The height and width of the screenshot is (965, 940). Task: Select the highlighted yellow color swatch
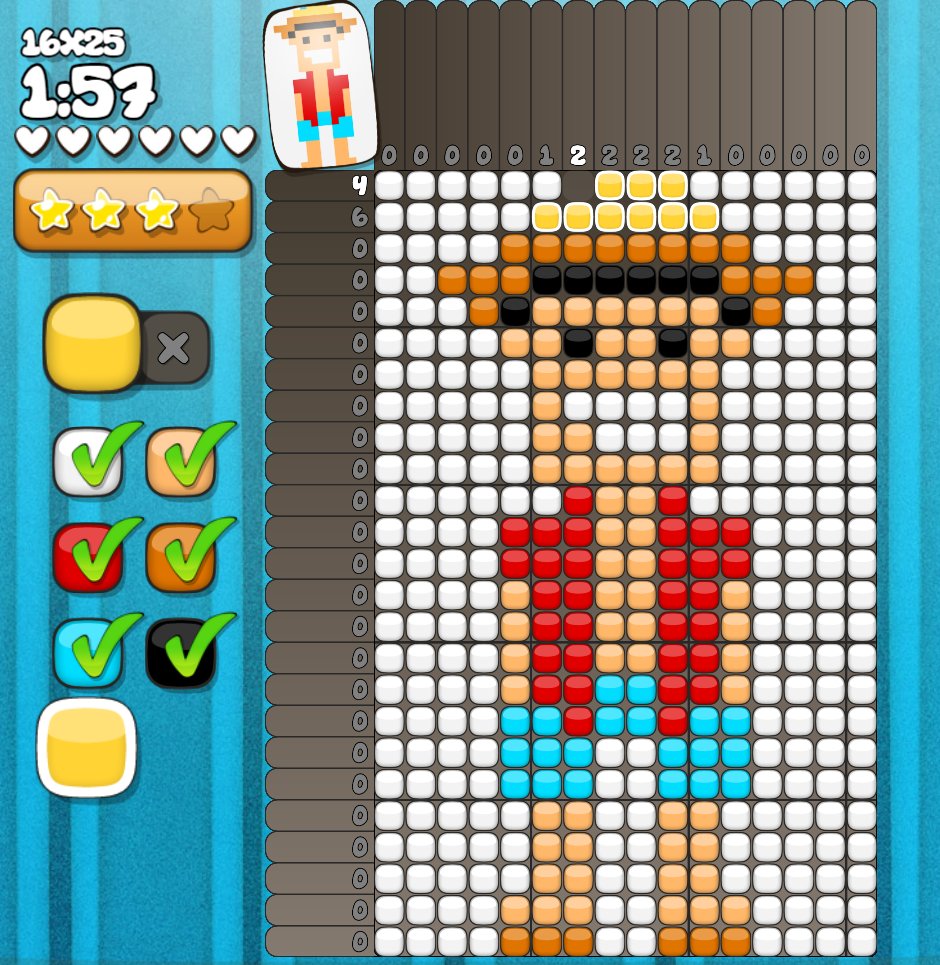(87, 748)
